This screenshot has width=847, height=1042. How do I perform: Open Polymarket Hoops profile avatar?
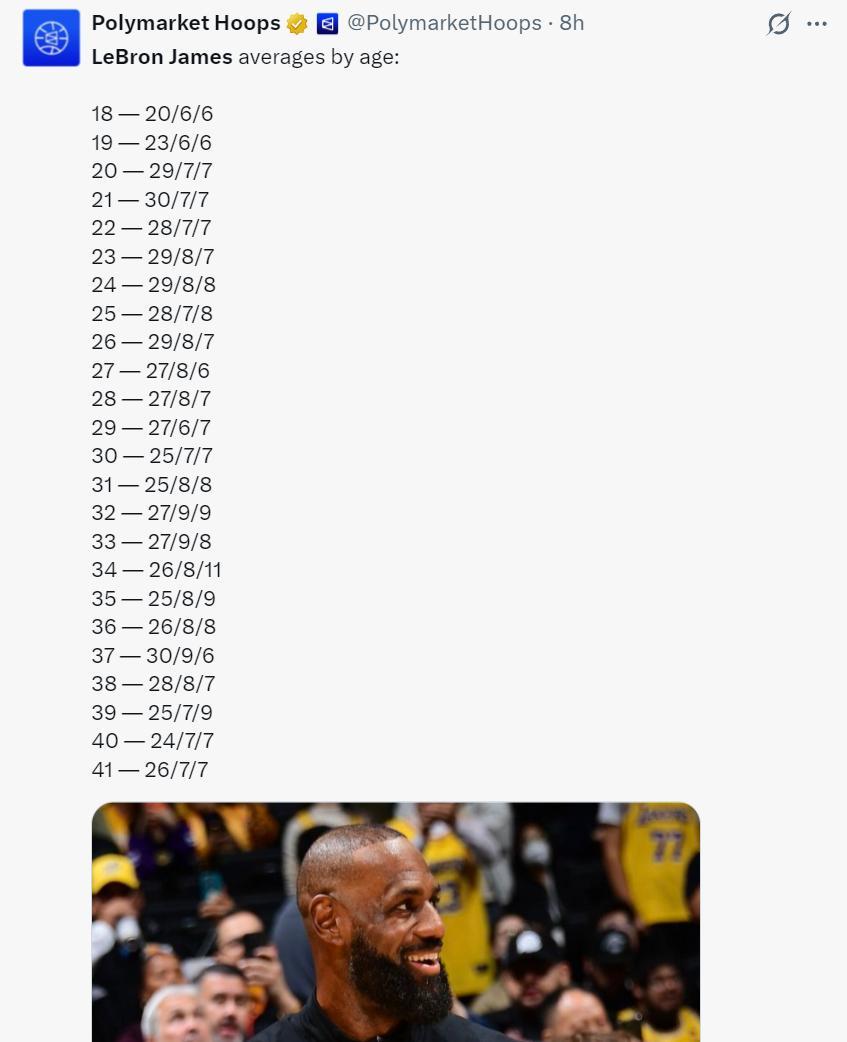(51, 38)
